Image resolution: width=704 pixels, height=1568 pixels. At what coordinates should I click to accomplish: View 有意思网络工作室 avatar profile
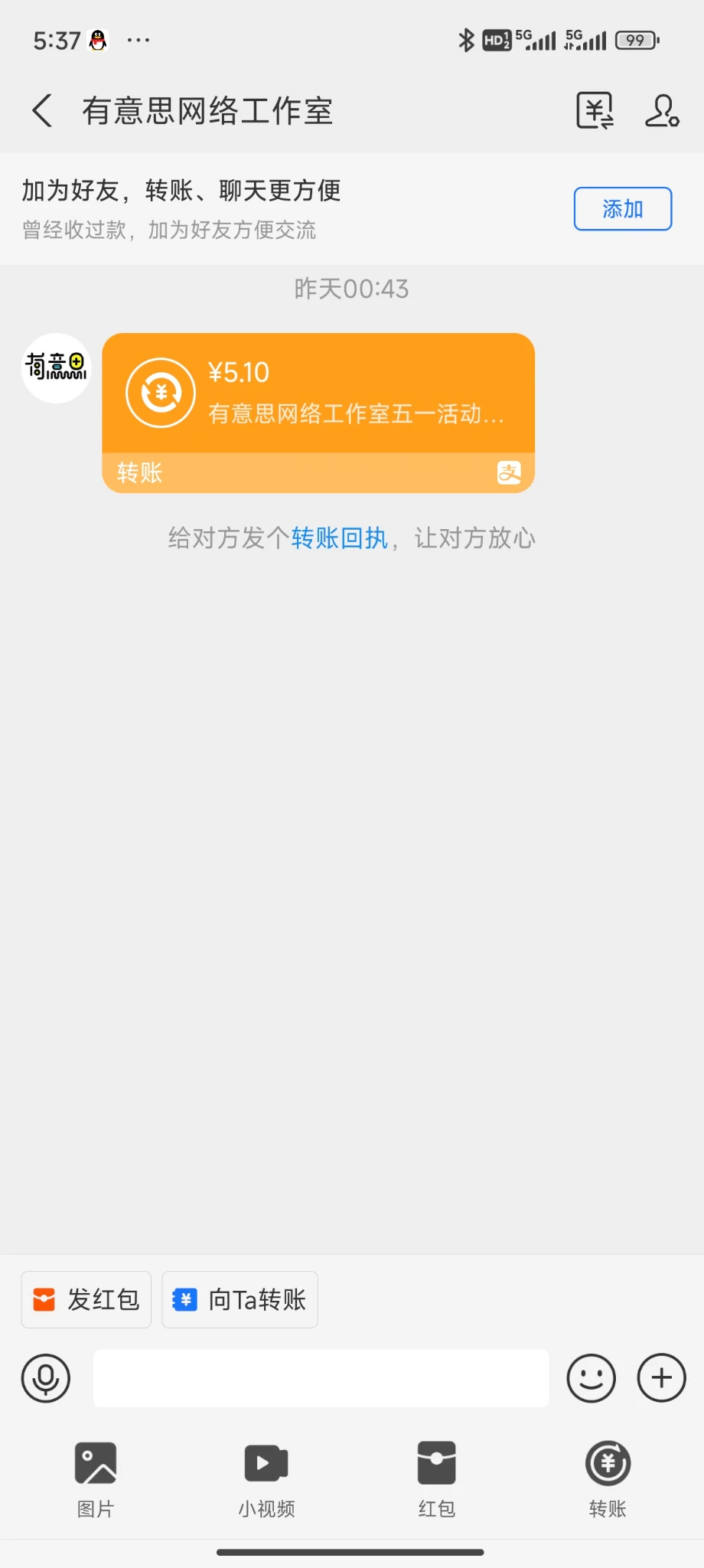[56, 368]
